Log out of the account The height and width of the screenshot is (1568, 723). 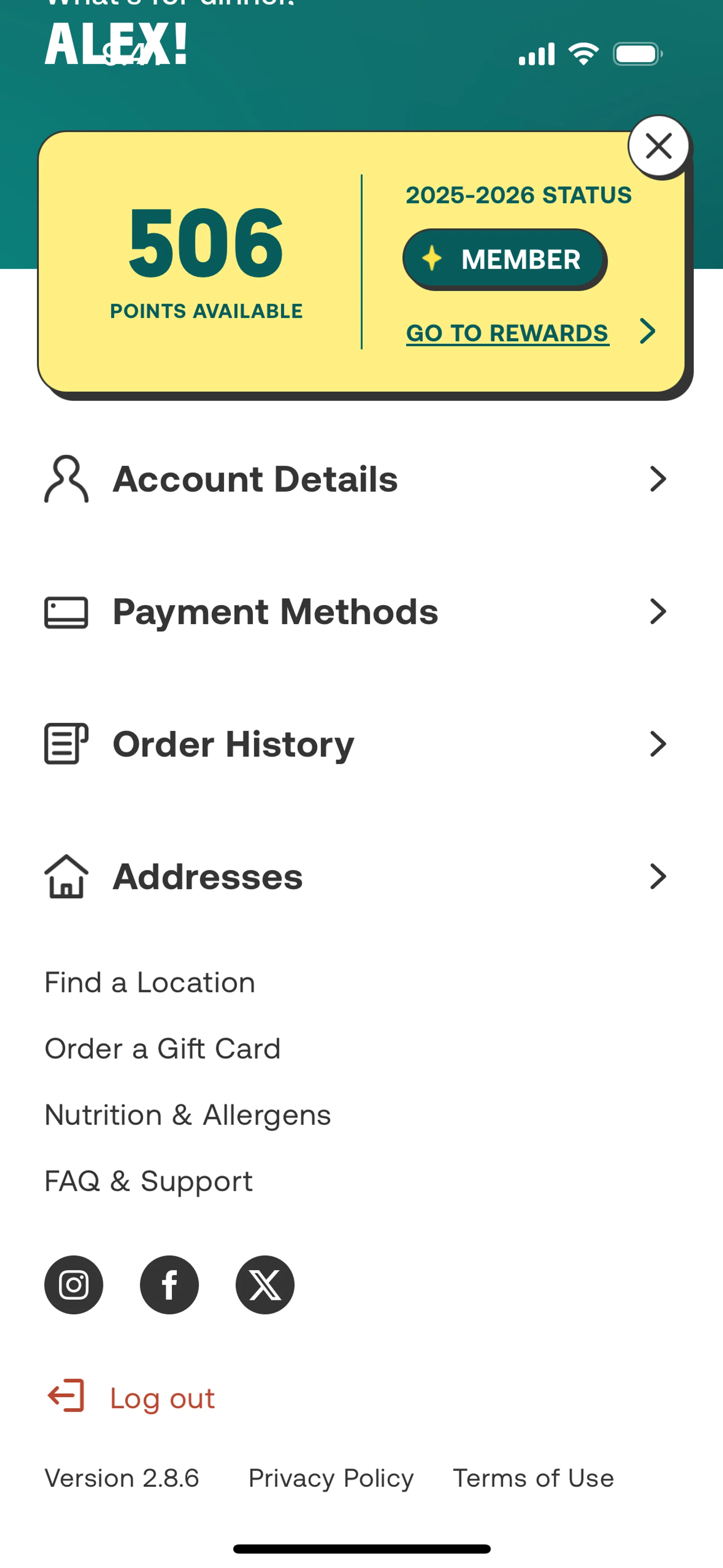click(162, 1398)
